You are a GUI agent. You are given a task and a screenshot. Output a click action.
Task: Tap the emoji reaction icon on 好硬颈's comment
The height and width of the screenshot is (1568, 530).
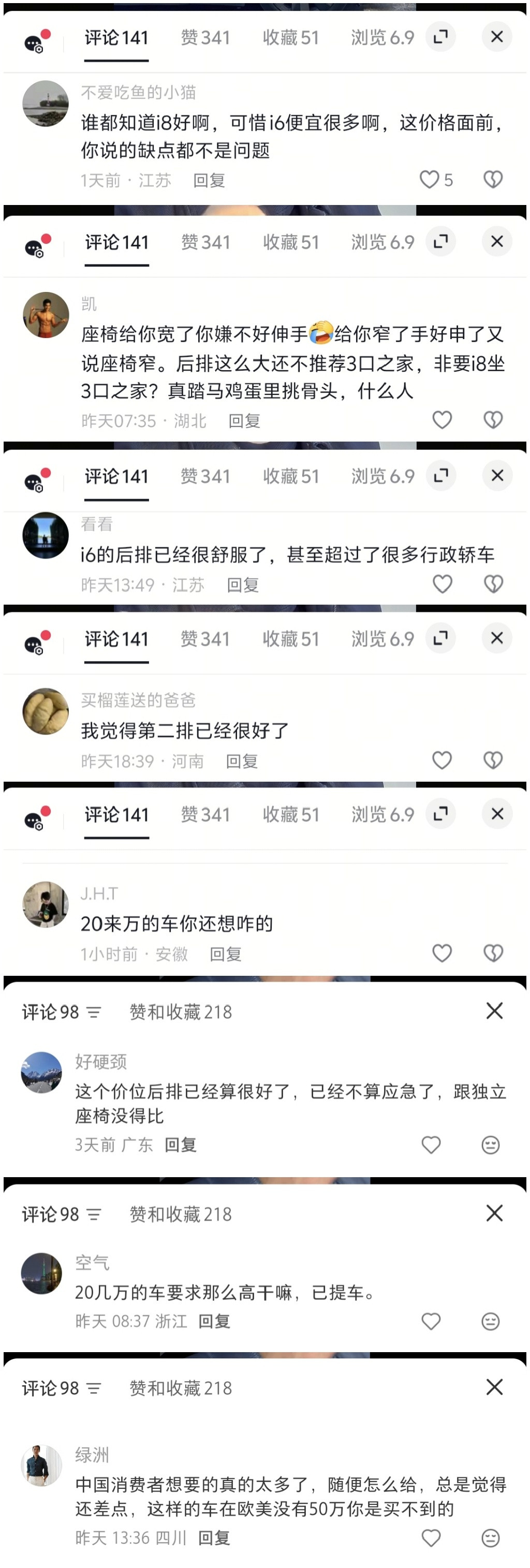point(491,1146)
